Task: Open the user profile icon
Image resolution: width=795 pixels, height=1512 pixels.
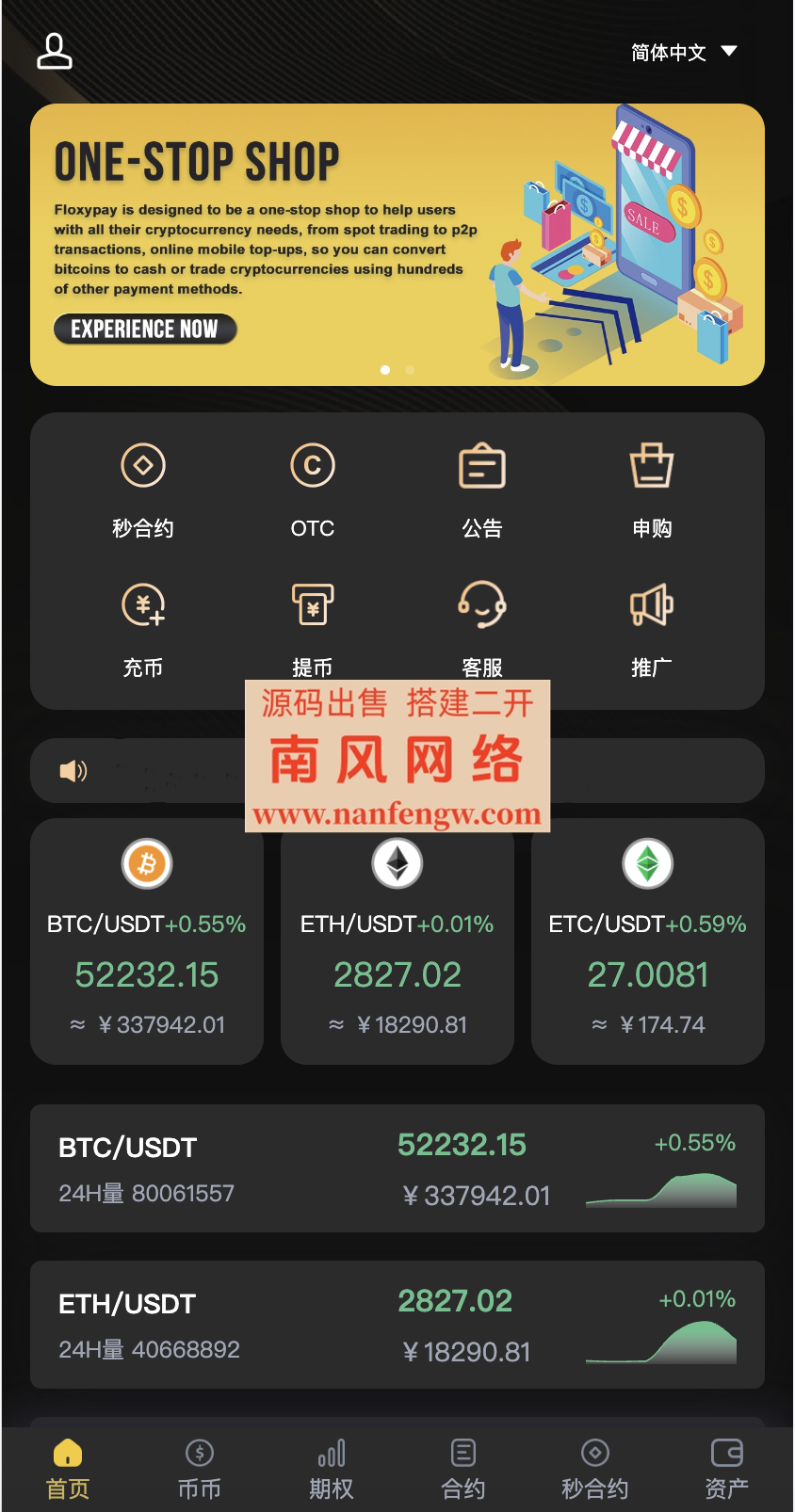Action: tap(55, 52)
